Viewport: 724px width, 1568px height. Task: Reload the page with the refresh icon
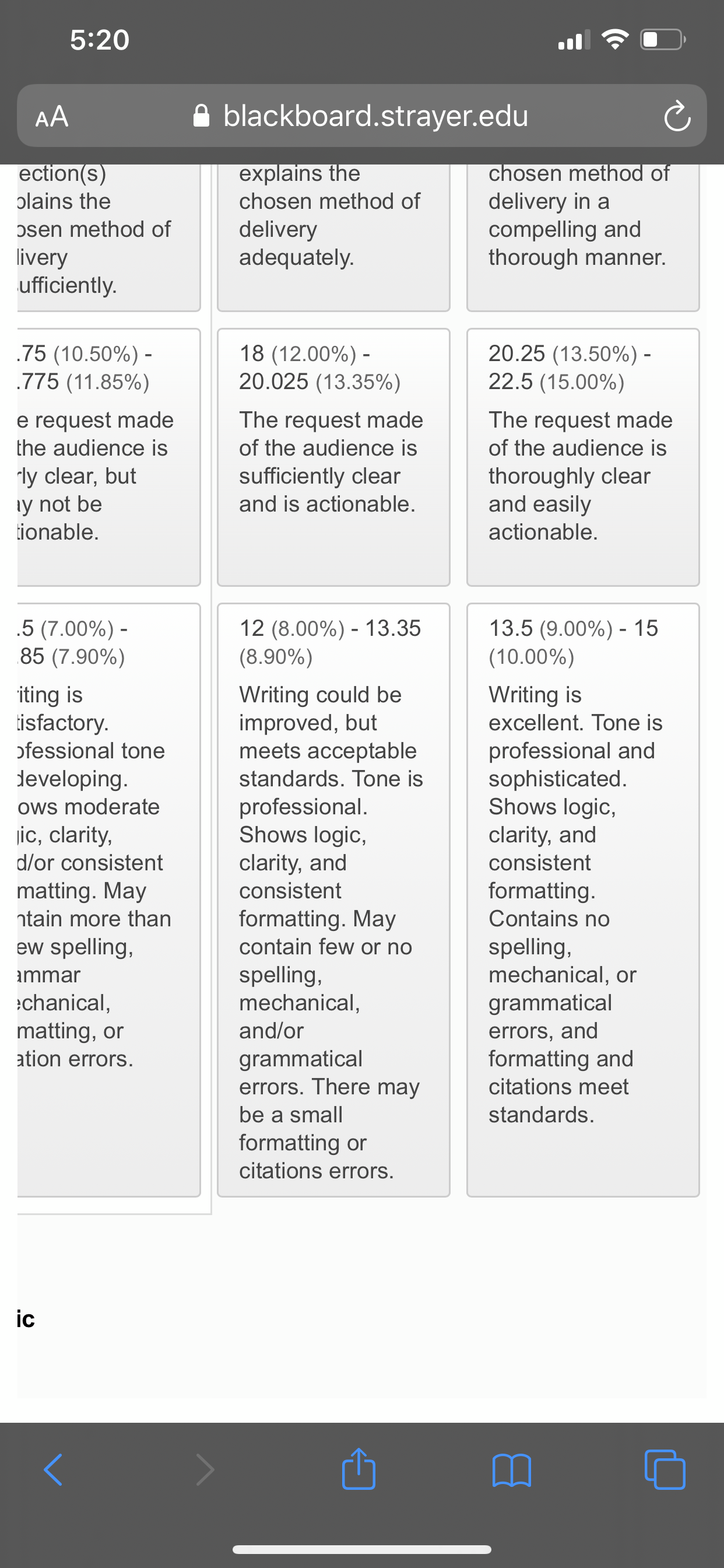click(x=677, y=117)
